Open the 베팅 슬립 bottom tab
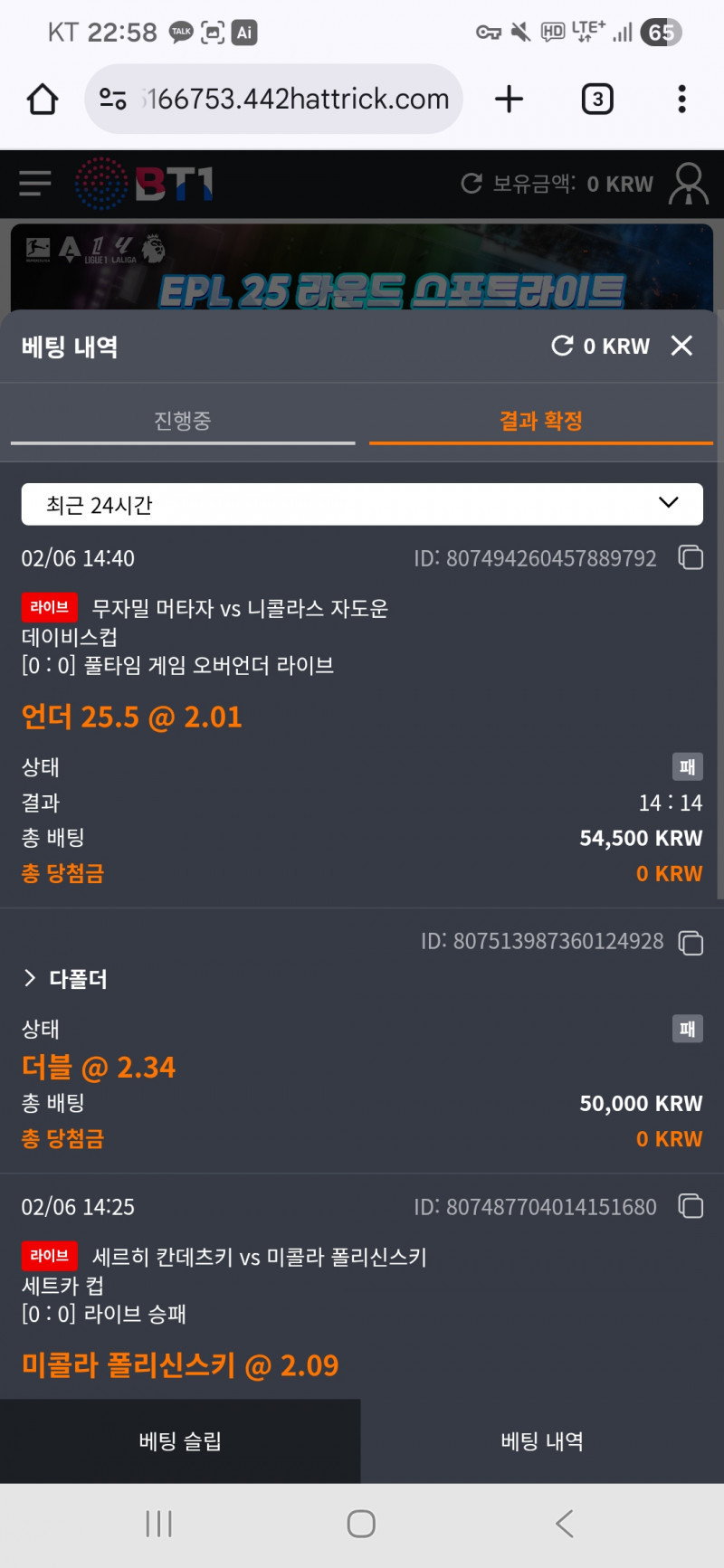The image size is (724, 1568). pyautogui.click(x=180, y=1441)
